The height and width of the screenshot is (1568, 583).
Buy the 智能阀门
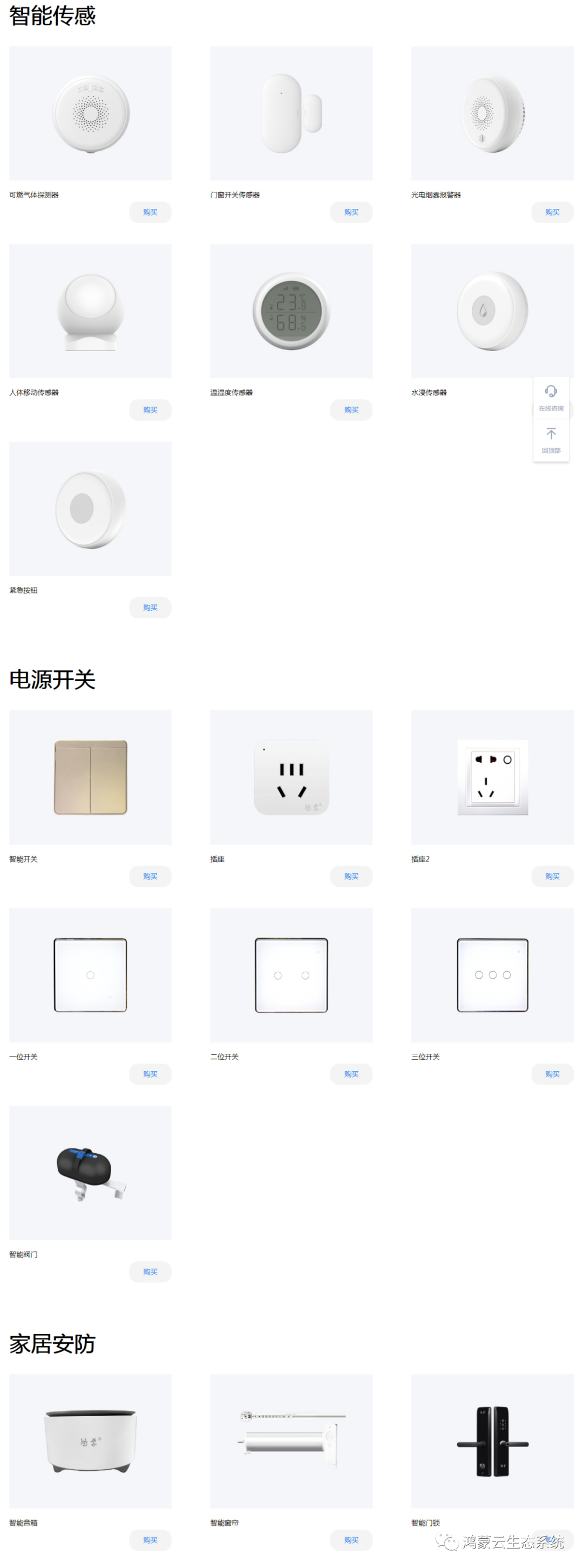pos(150,1271)
